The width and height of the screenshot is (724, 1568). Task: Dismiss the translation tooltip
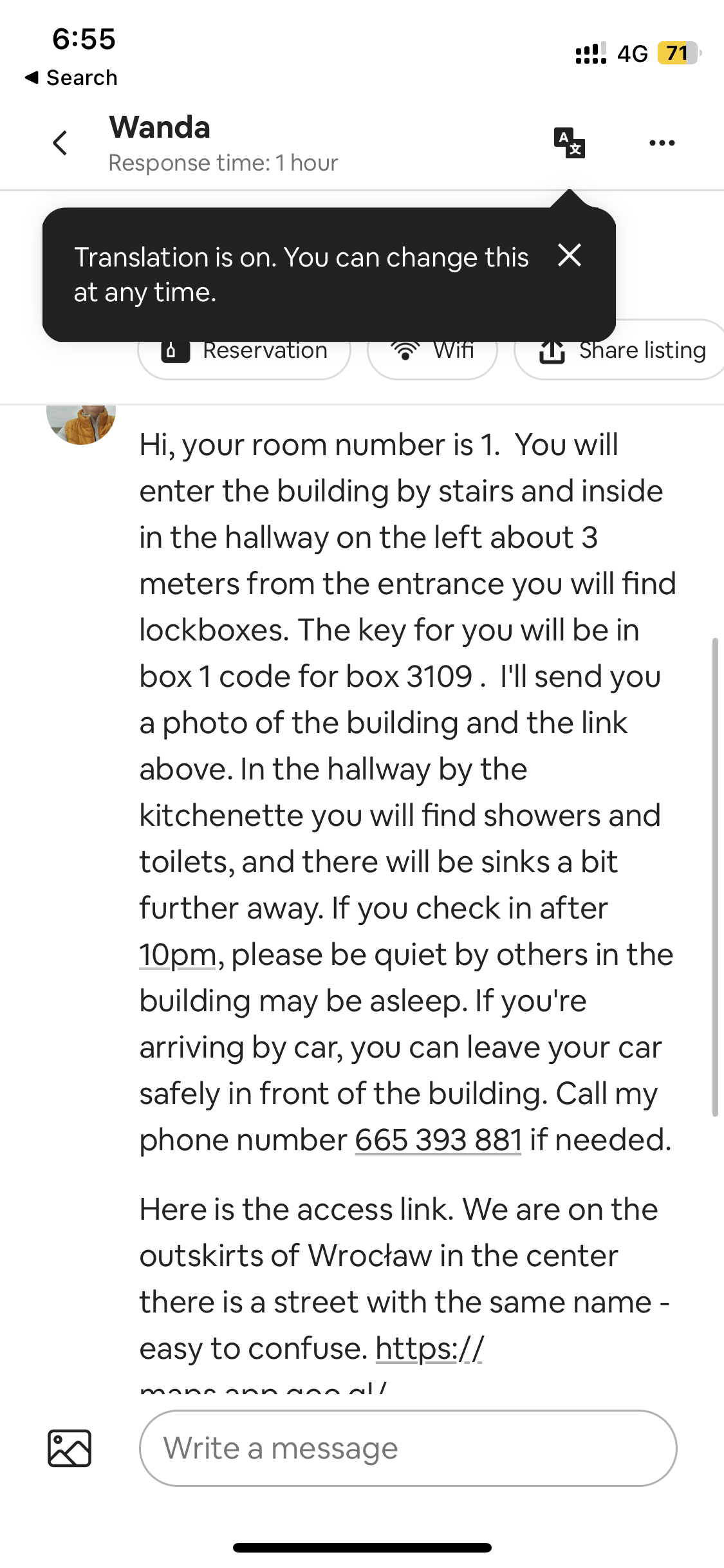tap(570, 256)
